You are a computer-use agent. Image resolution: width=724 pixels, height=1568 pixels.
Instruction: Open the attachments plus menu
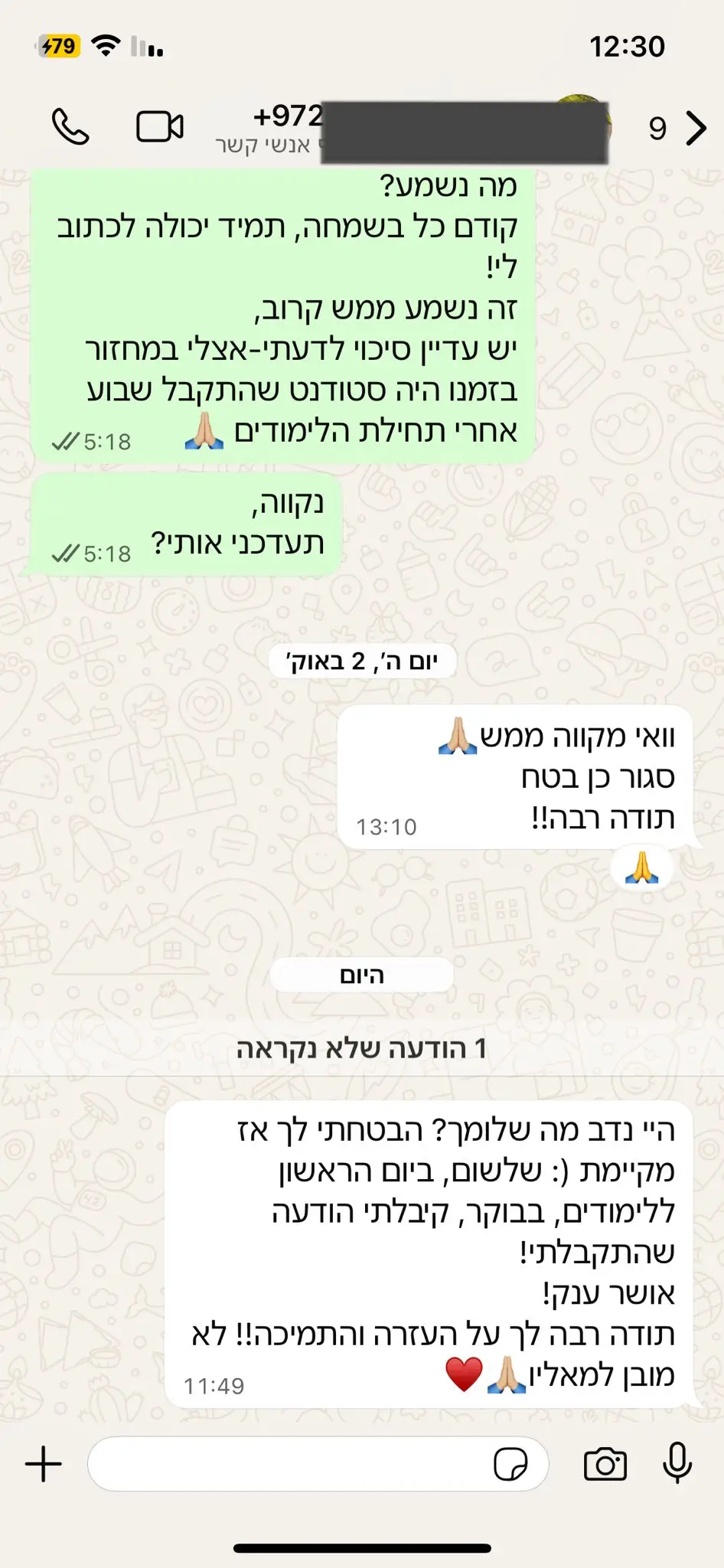(x=44, y=1464)
